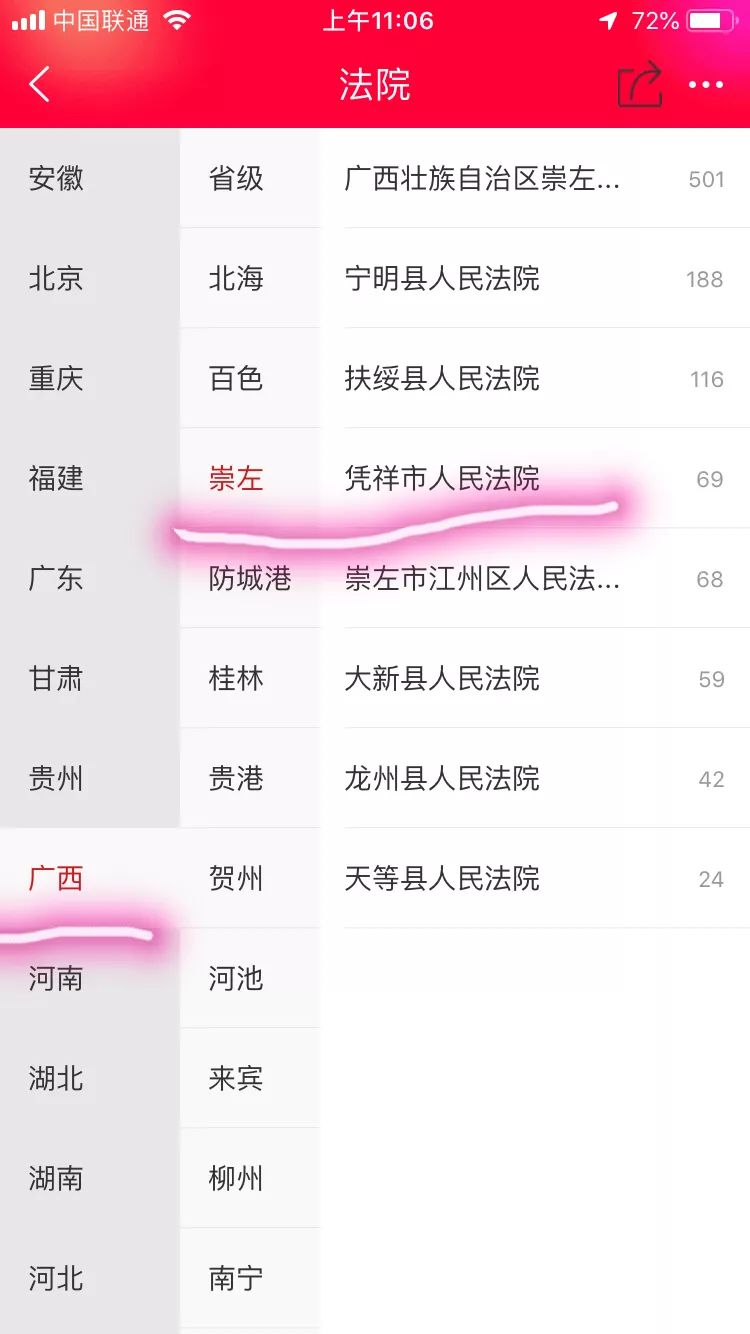Image resolution: width=750 pixels, height=1334 pixels.
Task: Pick 湖南 from the province list
Action: [90, 1178]
